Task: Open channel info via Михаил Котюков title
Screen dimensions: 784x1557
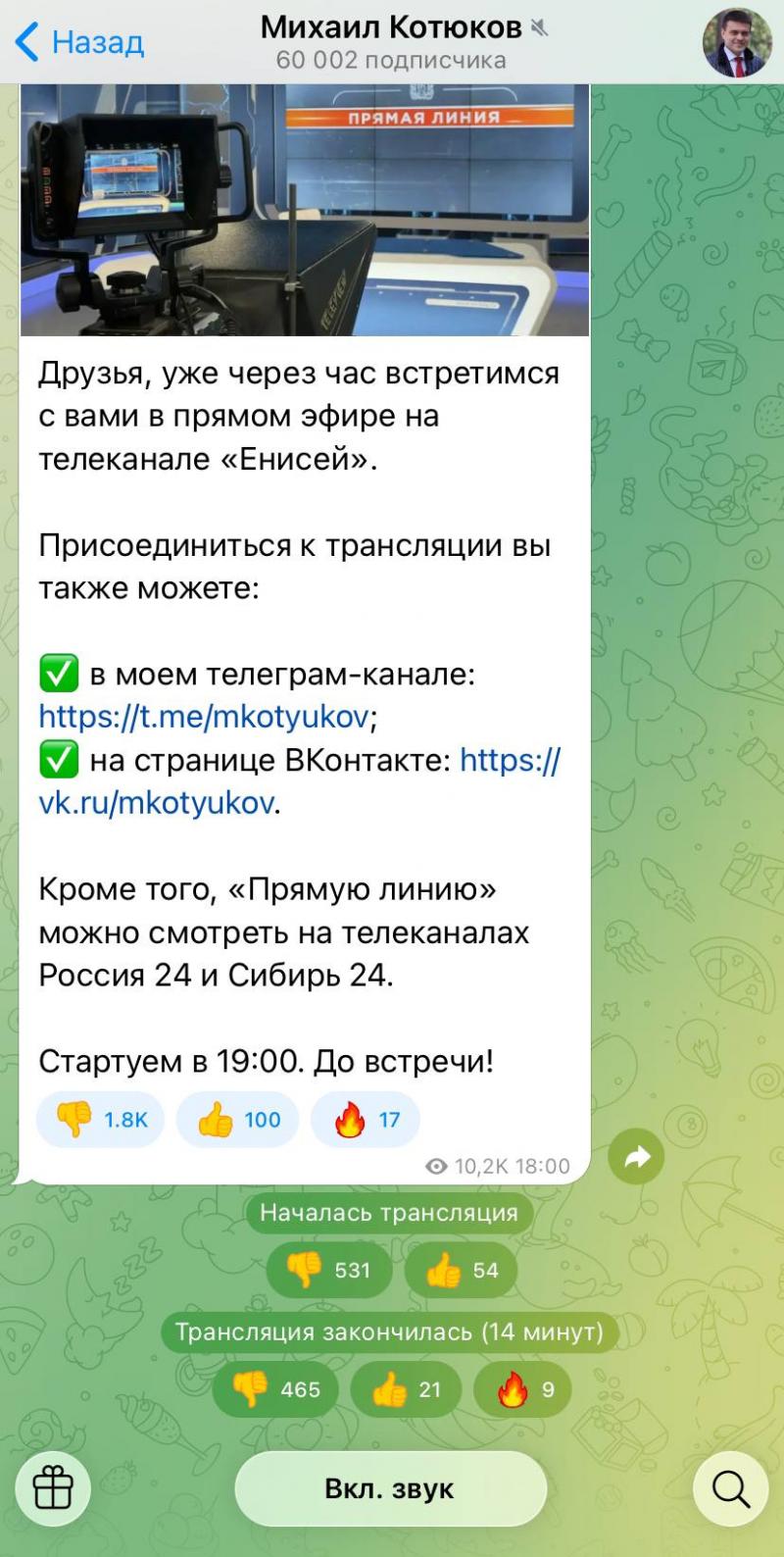Action: click(x=390, y=29)
